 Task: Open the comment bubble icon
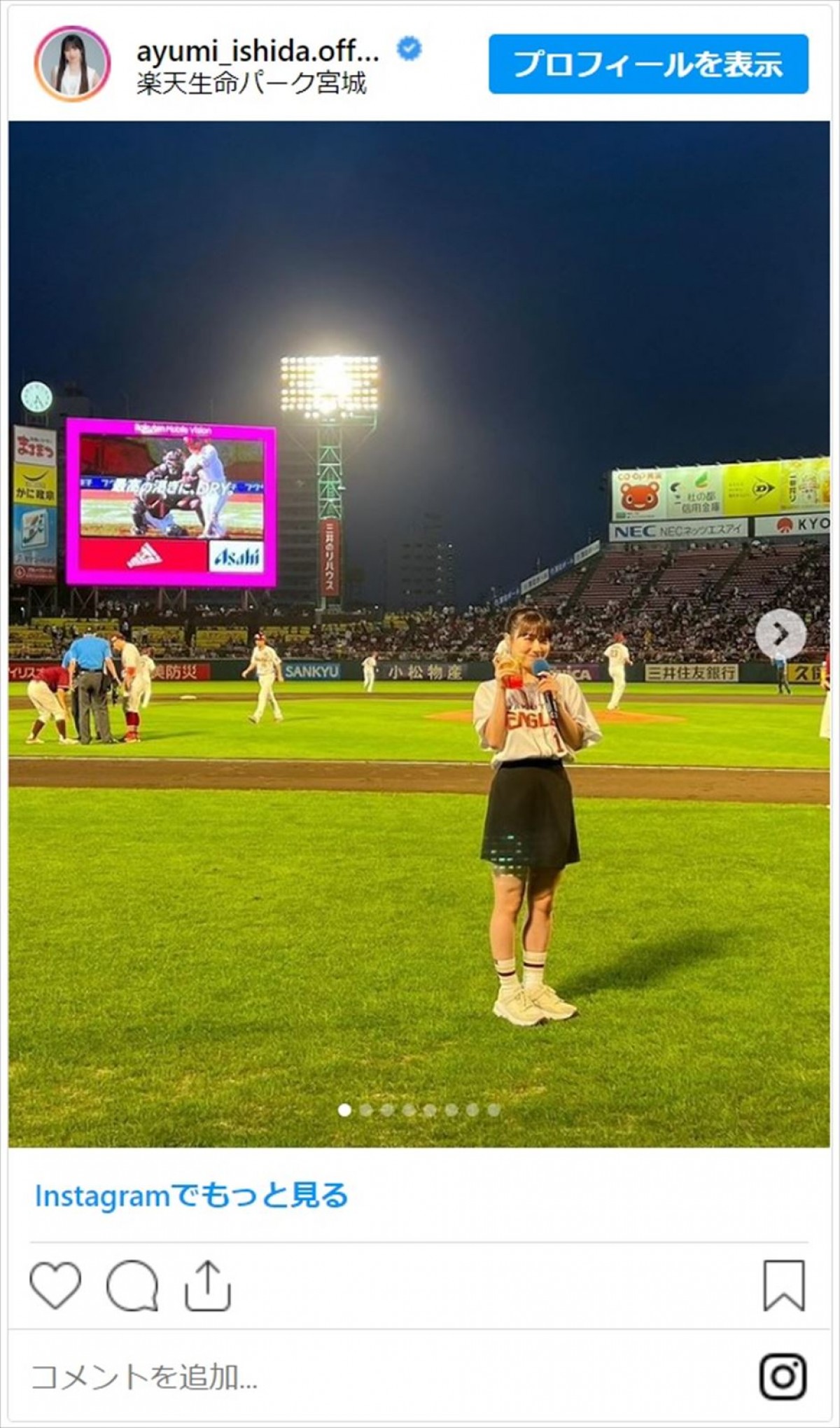(132, 1285)
